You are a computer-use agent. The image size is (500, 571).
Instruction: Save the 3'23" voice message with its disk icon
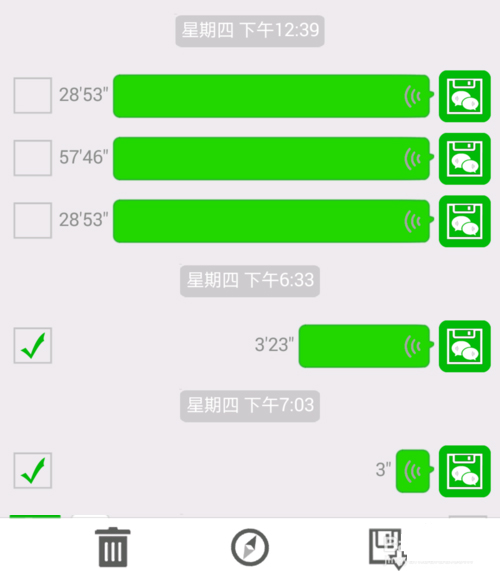tap(465, 346)
